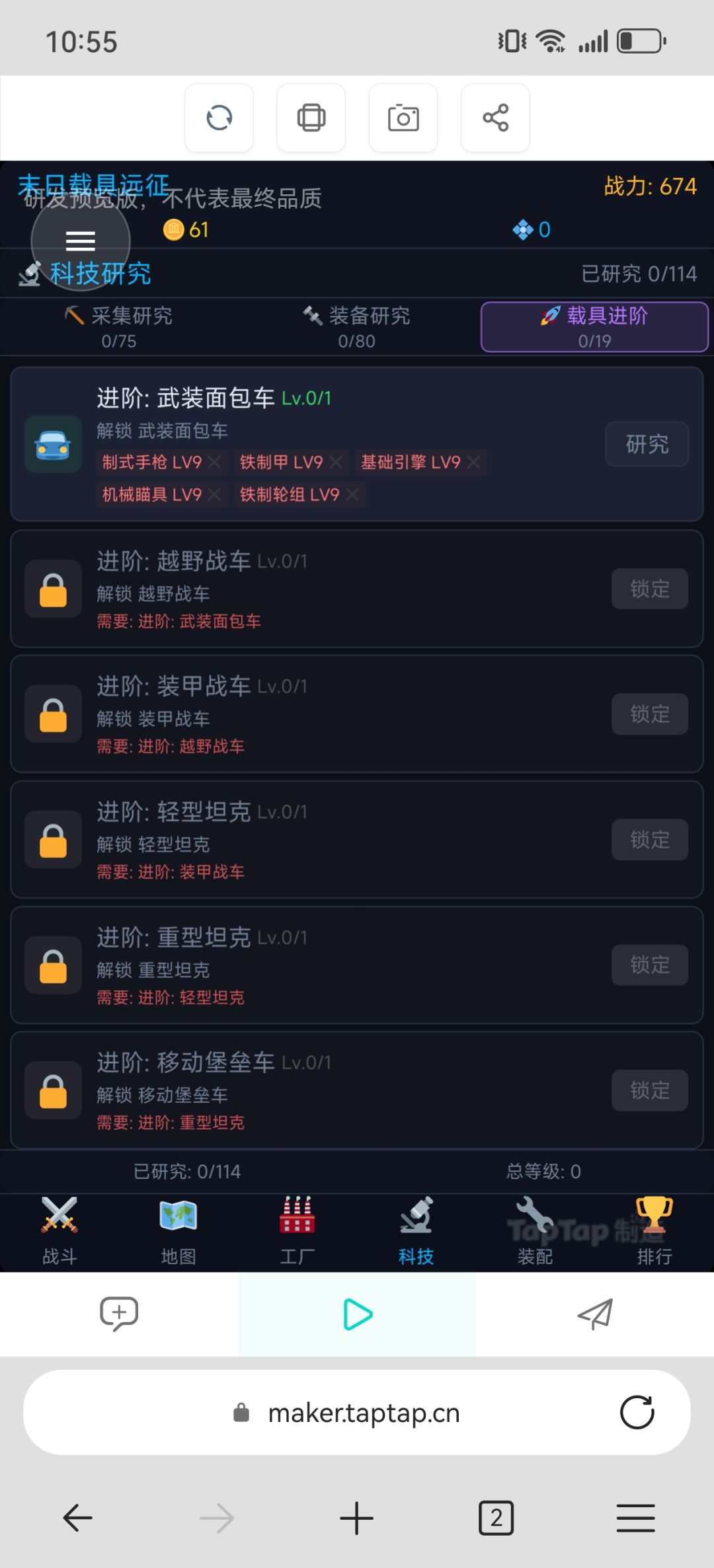714x1568 pixels.
Task: Share this game via the share icon
Action: (495, 118)
